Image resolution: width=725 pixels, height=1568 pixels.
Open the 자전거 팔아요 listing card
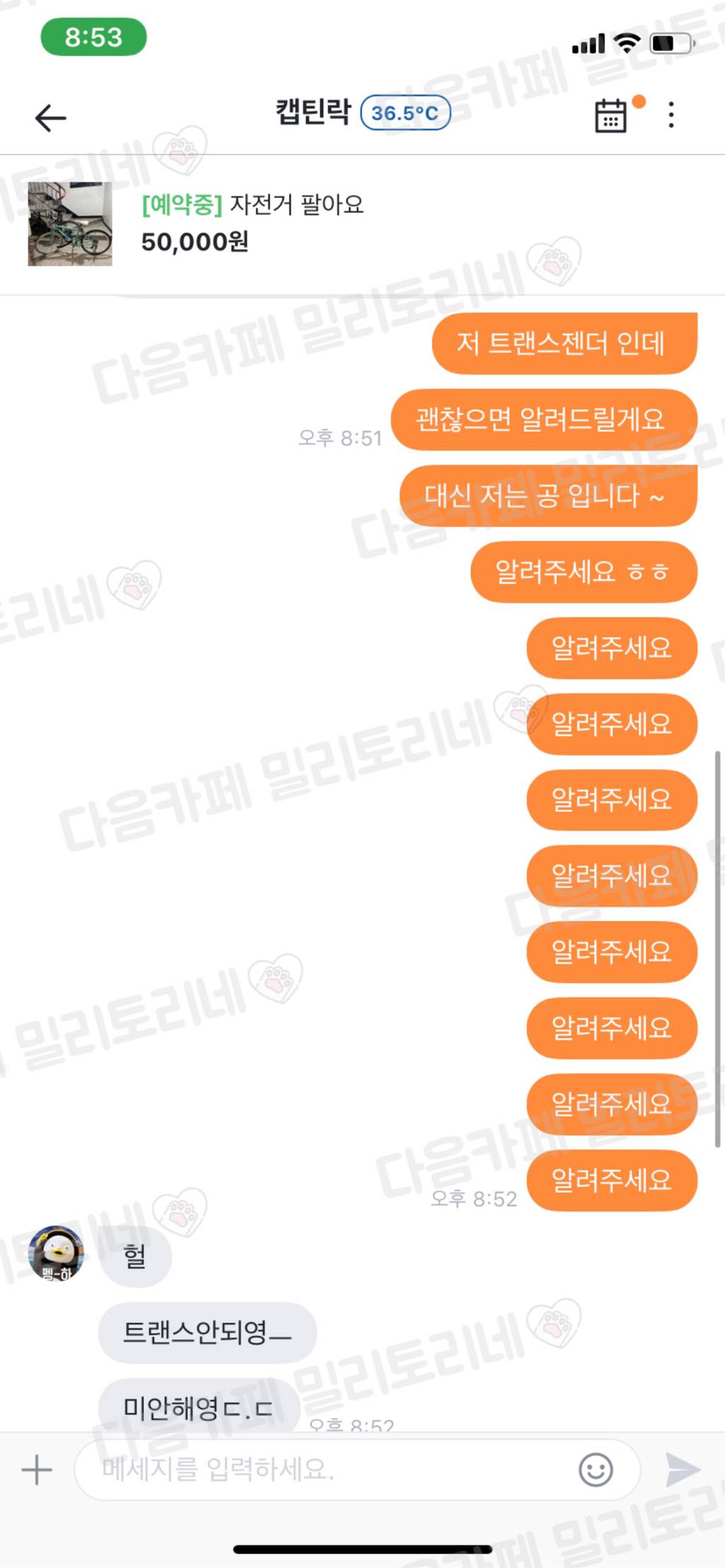[251, 224]
